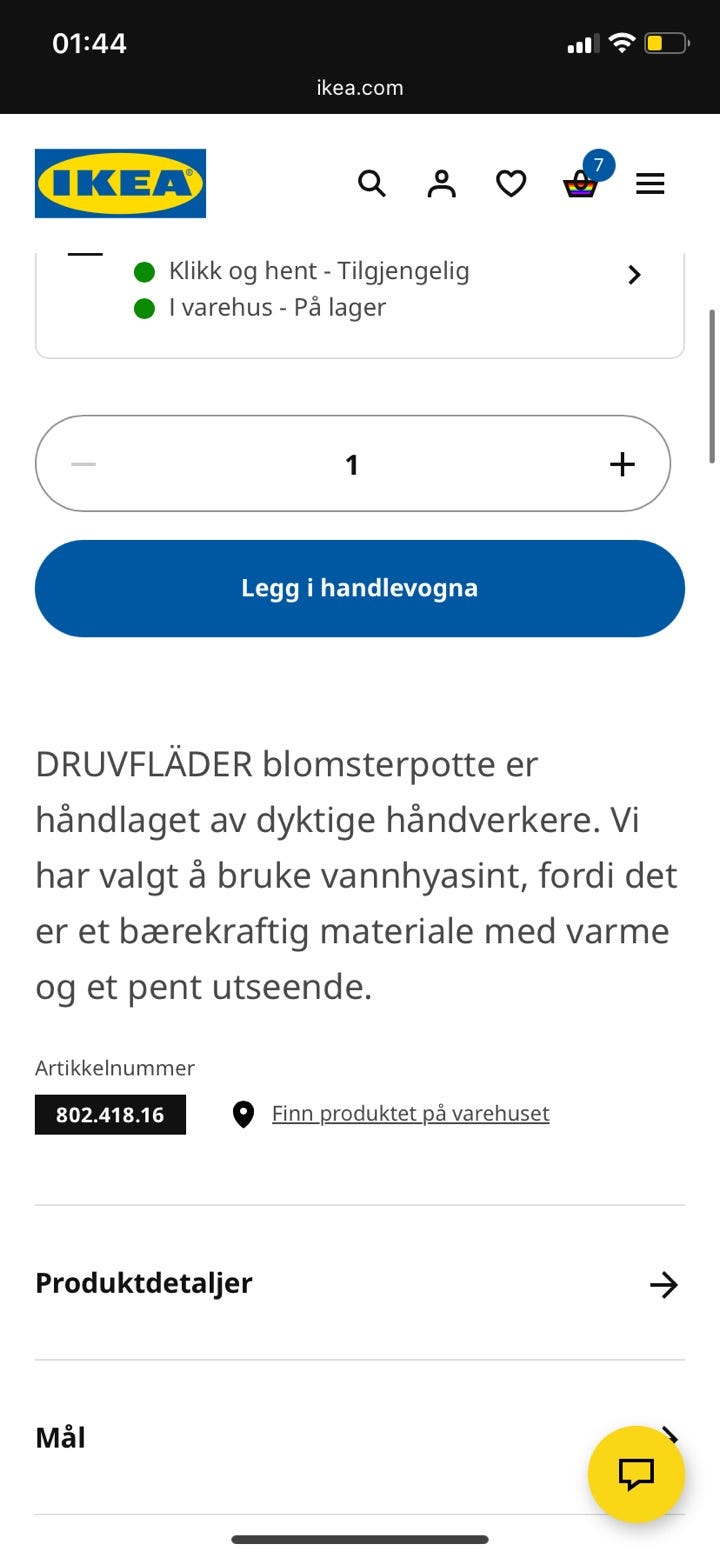Expand the Klikk og hent availability chevron

click(x=635, y=274)
